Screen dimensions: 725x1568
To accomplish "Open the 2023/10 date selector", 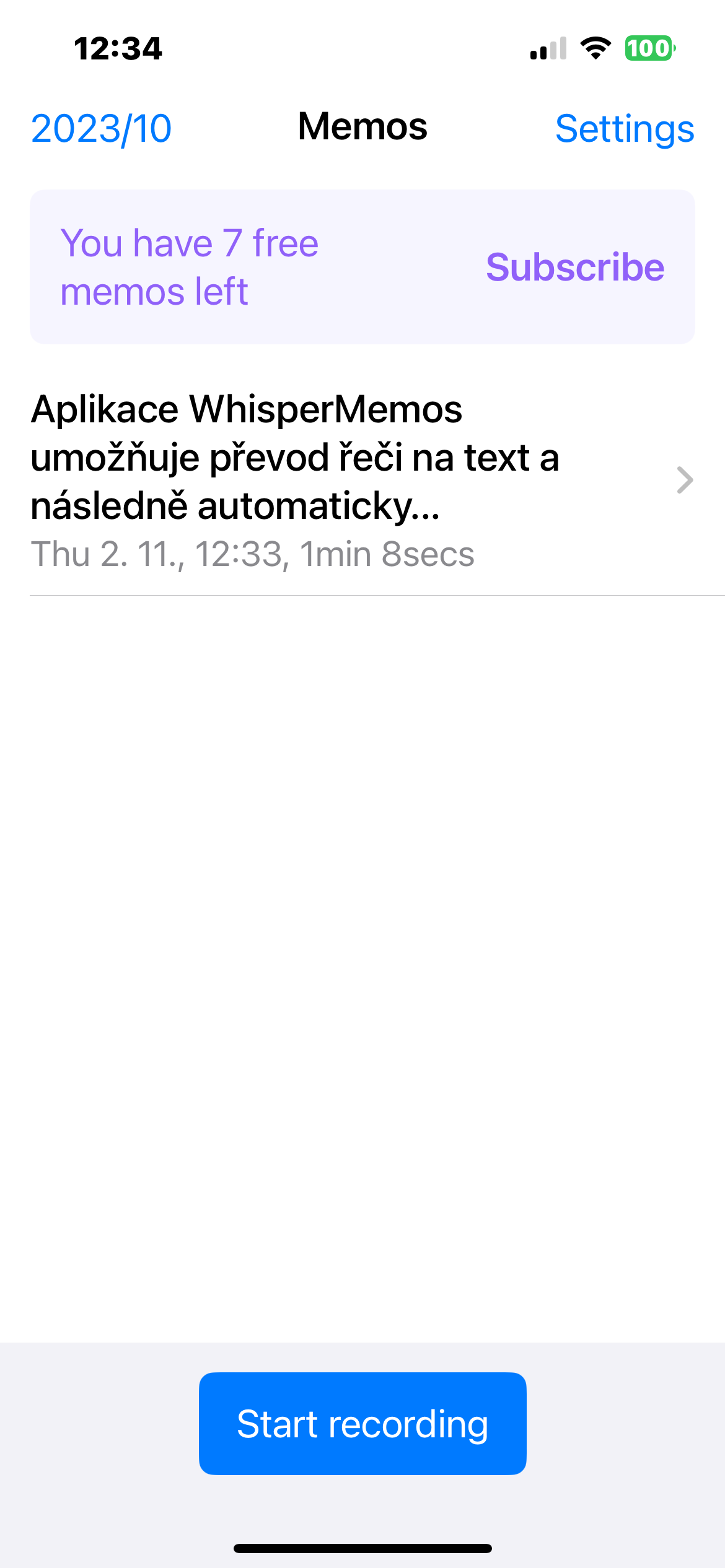I will pos(101,129).
